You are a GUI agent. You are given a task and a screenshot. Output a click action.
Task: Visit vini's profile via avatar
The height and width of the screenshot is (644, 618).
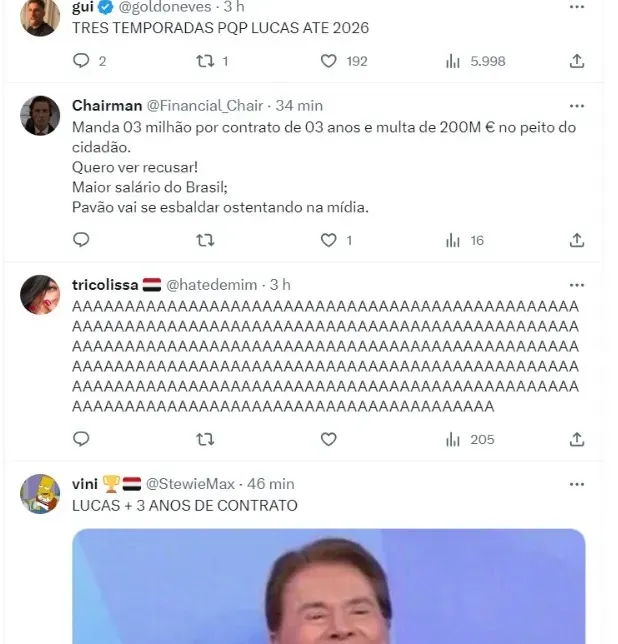40,493
